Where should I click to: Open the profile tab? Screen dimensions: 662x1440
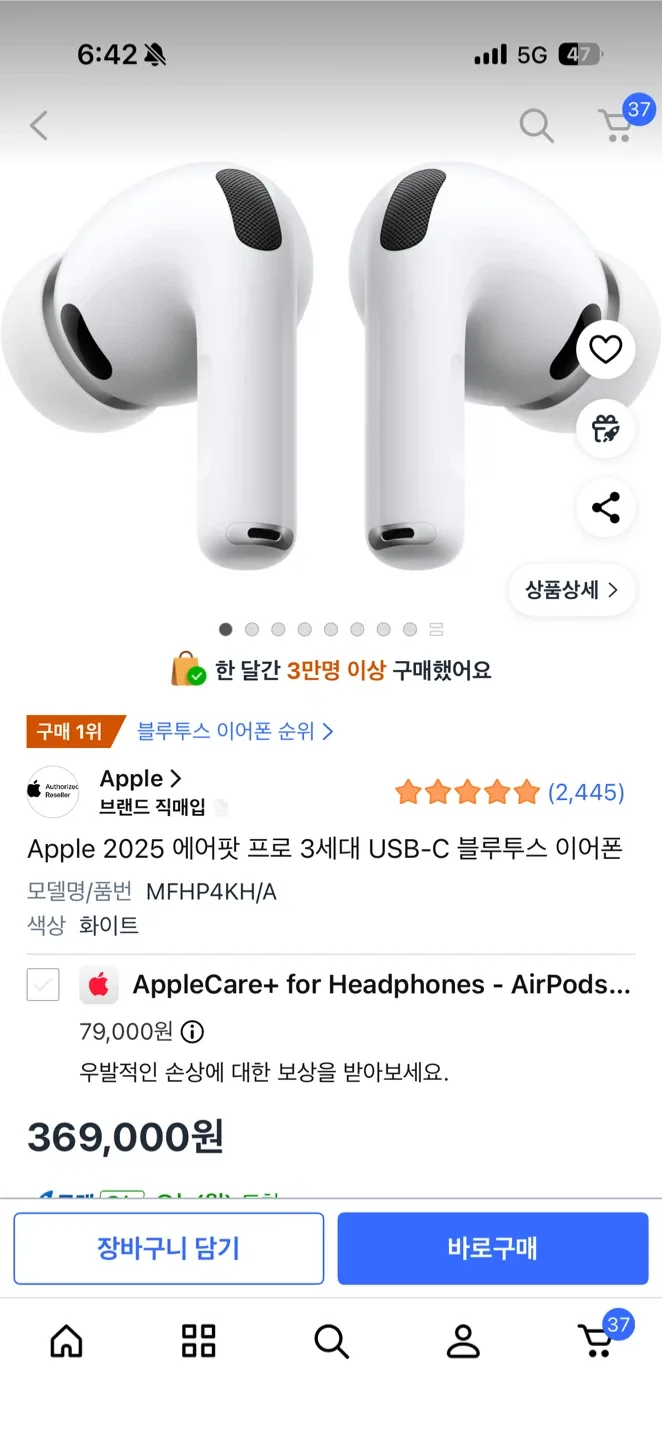coord(463,1341)
